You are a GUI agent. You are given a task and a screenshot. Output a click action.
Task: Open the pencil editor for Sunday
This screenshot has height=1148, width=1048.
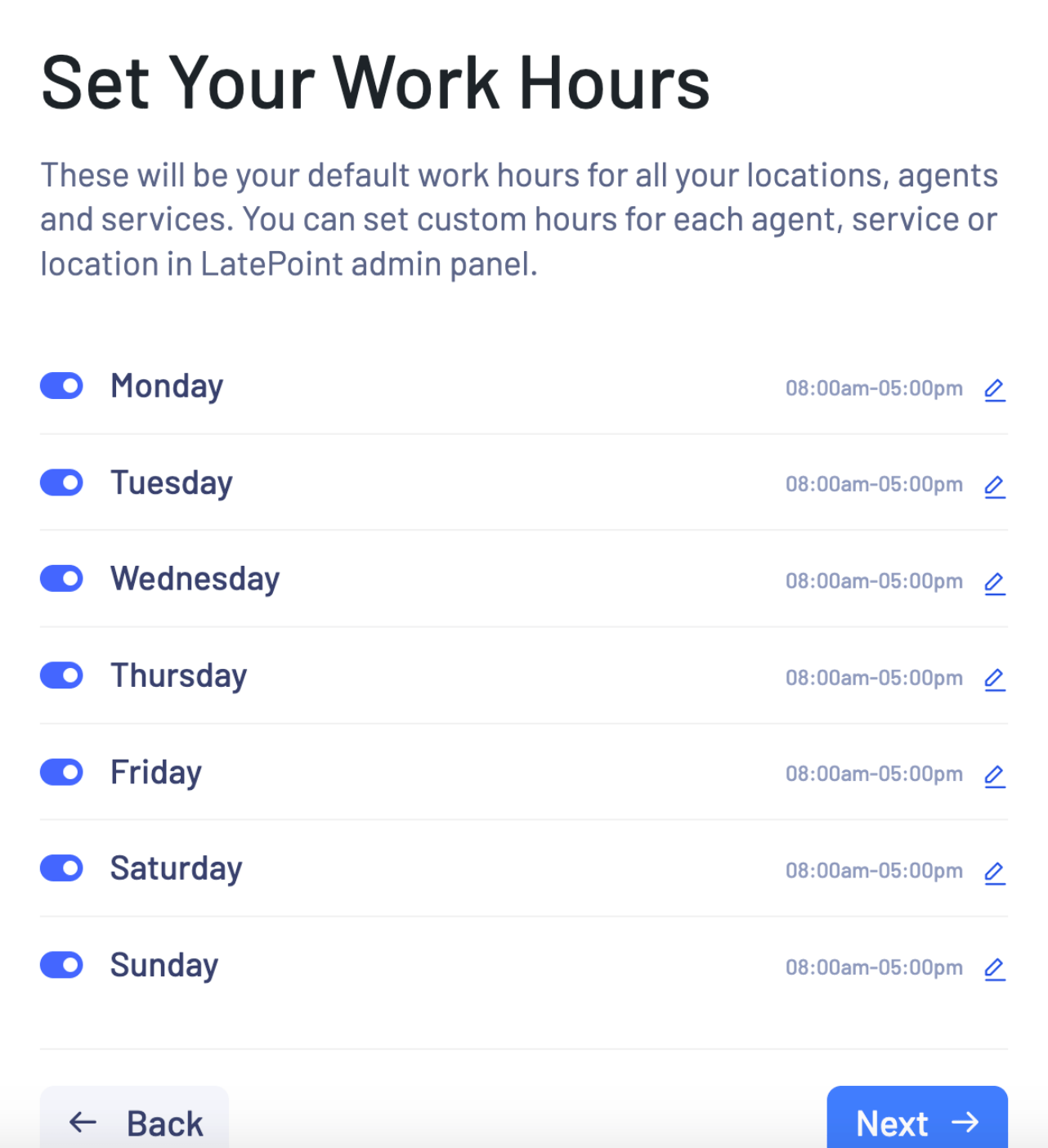tap(994, 968)
